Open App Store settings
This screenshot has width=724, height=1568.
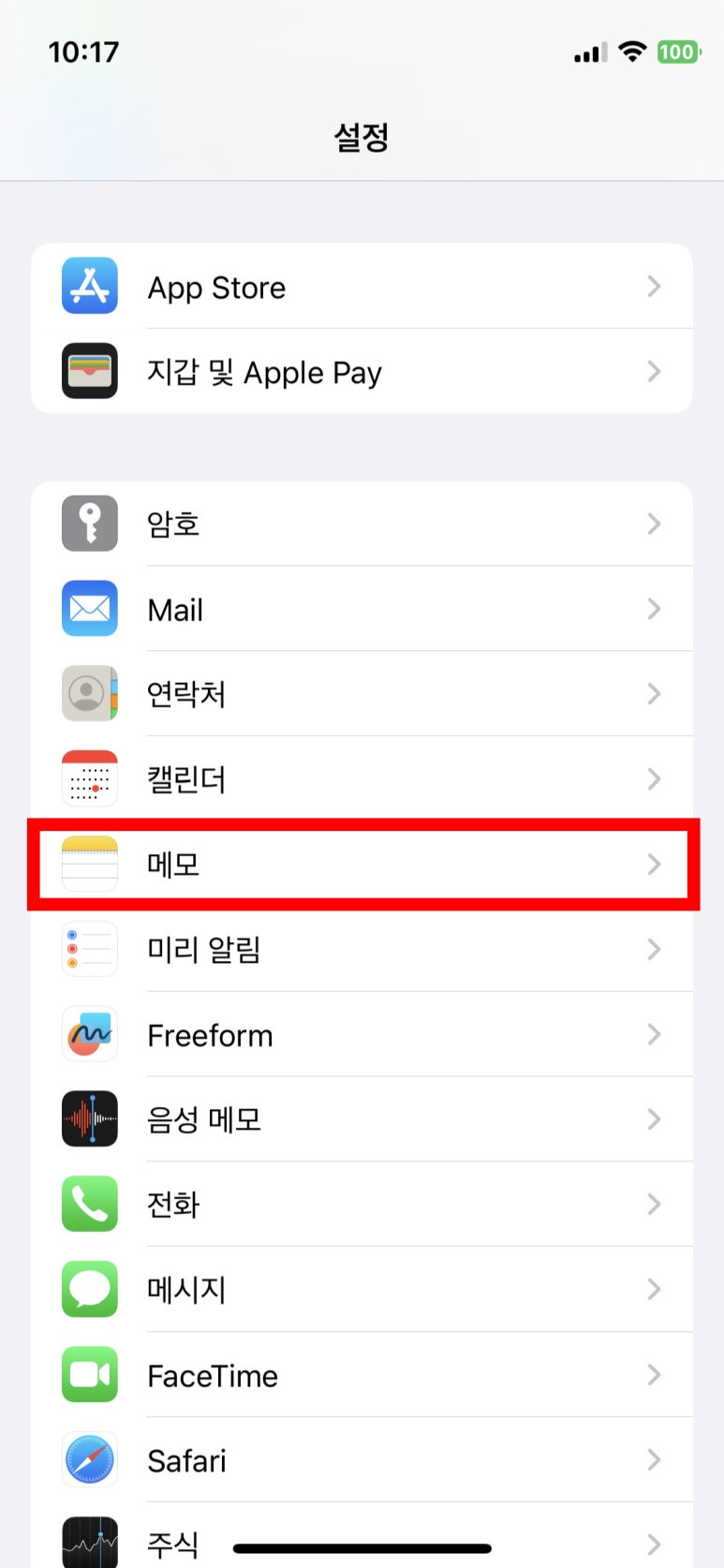click(x=362, y=287)
